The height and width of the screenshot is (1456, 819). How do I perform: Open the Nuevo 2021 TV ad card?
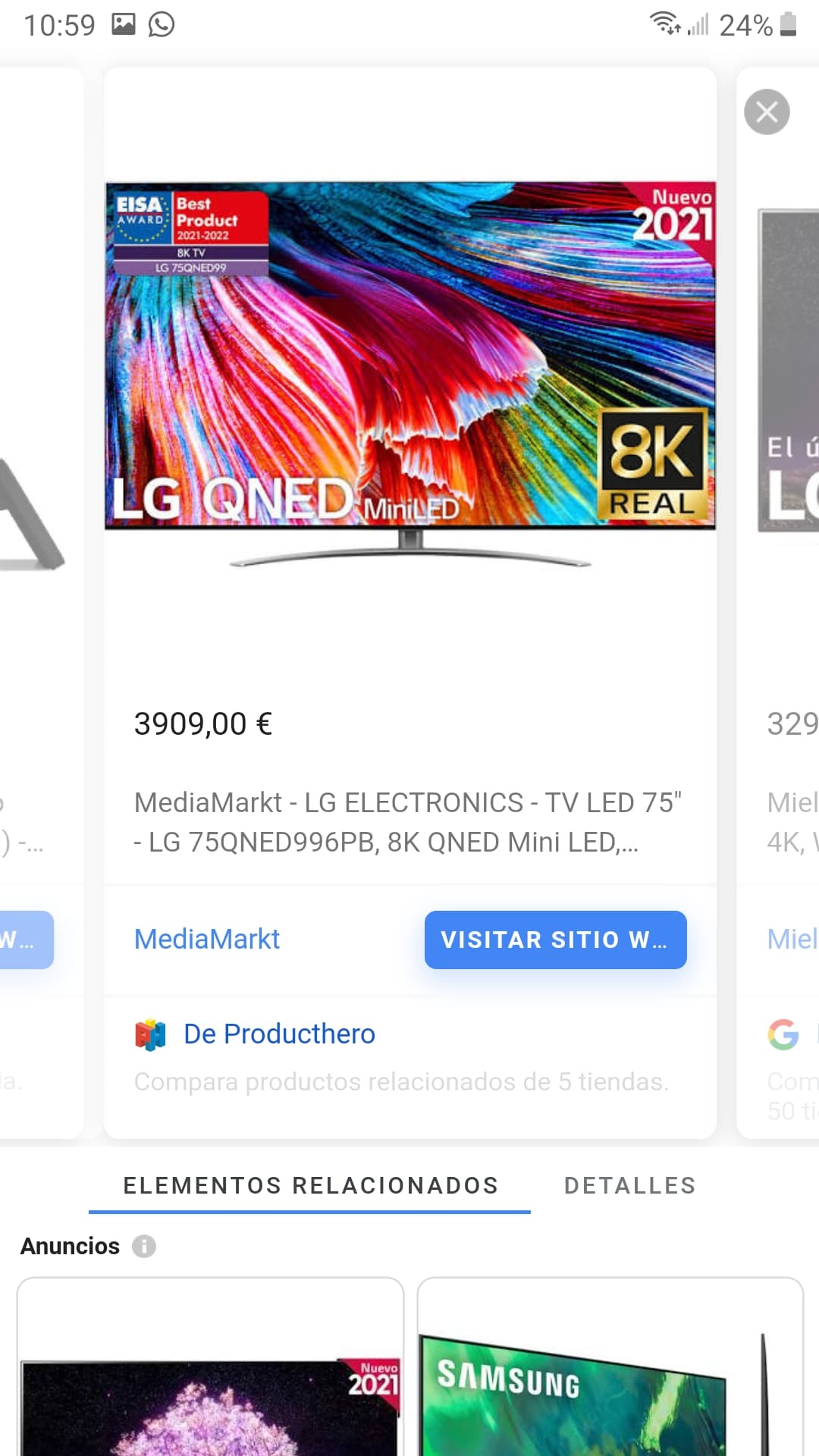click(210, 1367)
